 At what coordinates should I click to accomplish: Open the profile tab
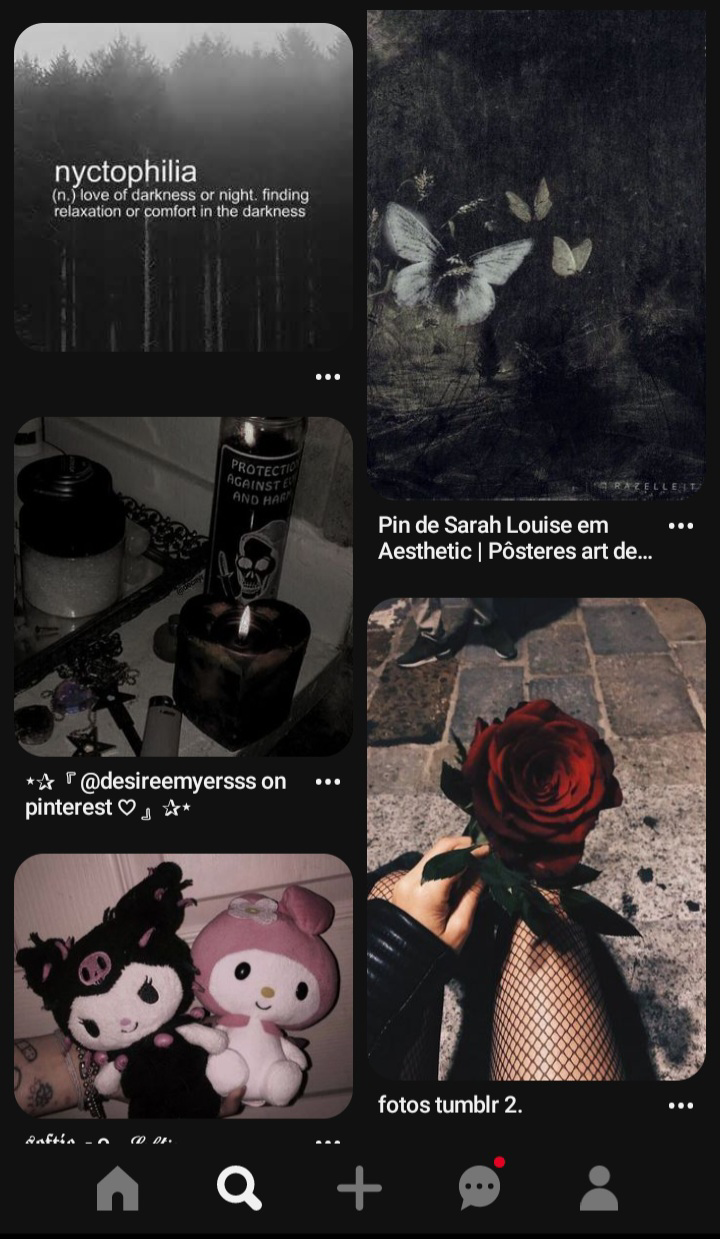click(x=599, y=1189)
